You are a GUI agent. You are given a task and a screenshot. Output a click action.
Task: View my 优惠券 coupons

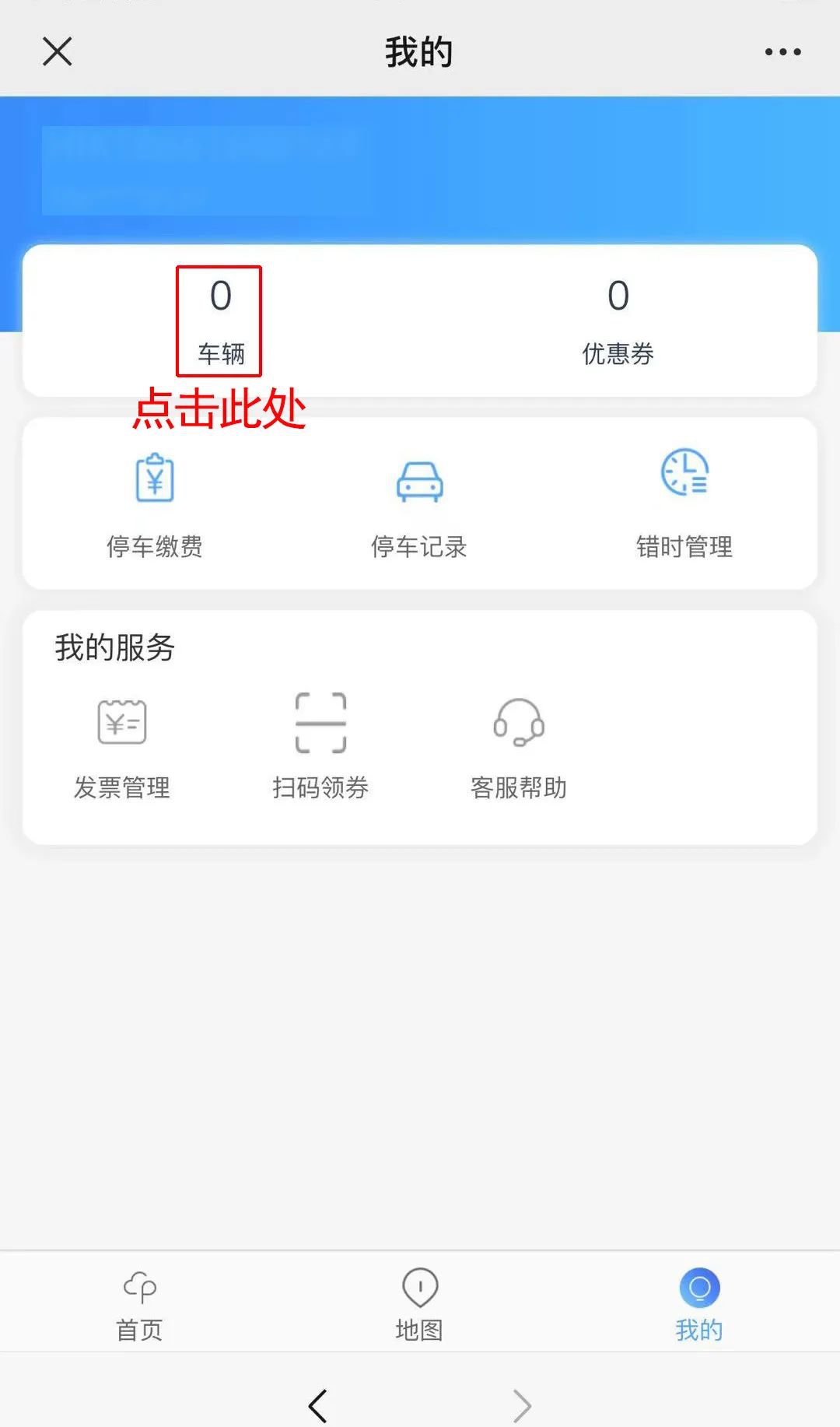click(x=618, y=321)
